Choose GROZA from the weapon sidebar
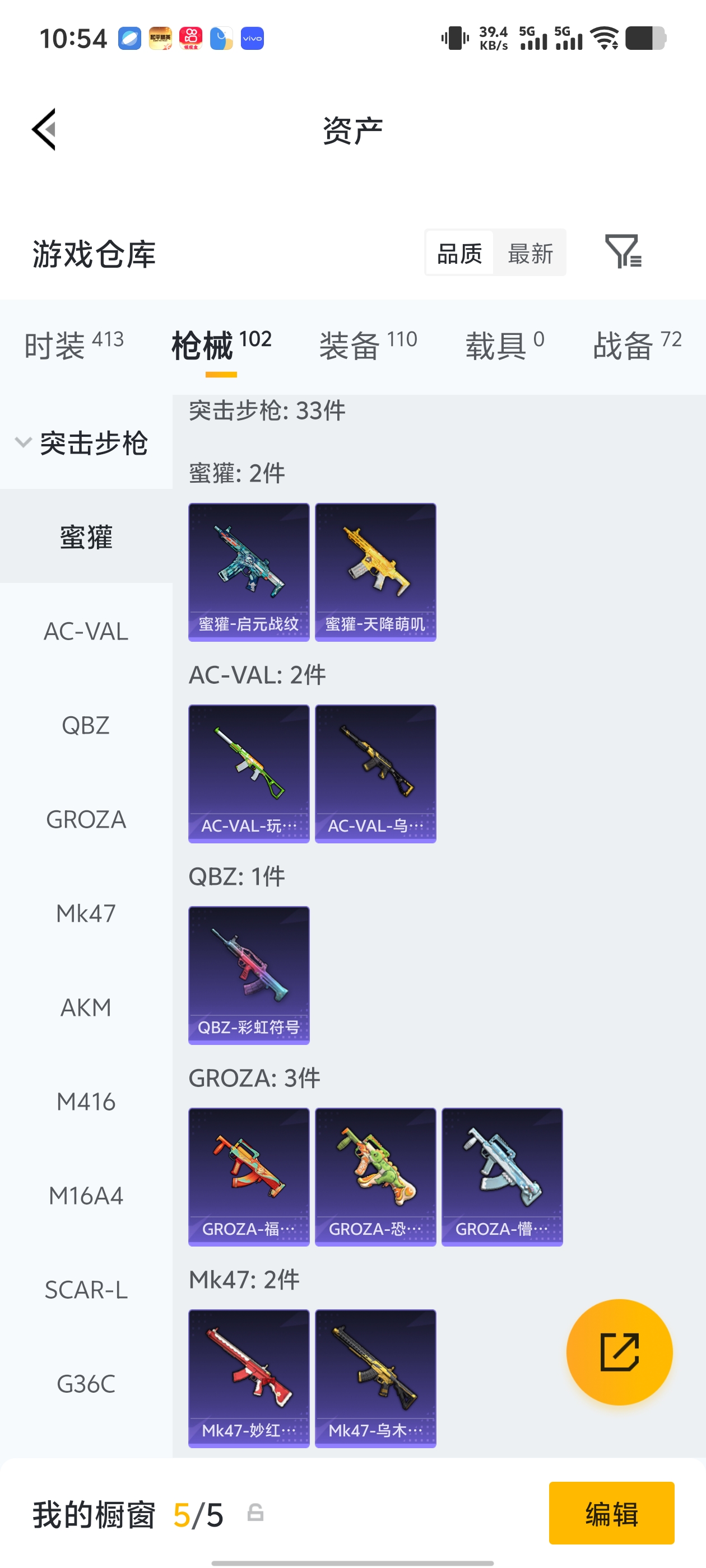This screenshot has width=706, height=1568. [x=85, y=819]
